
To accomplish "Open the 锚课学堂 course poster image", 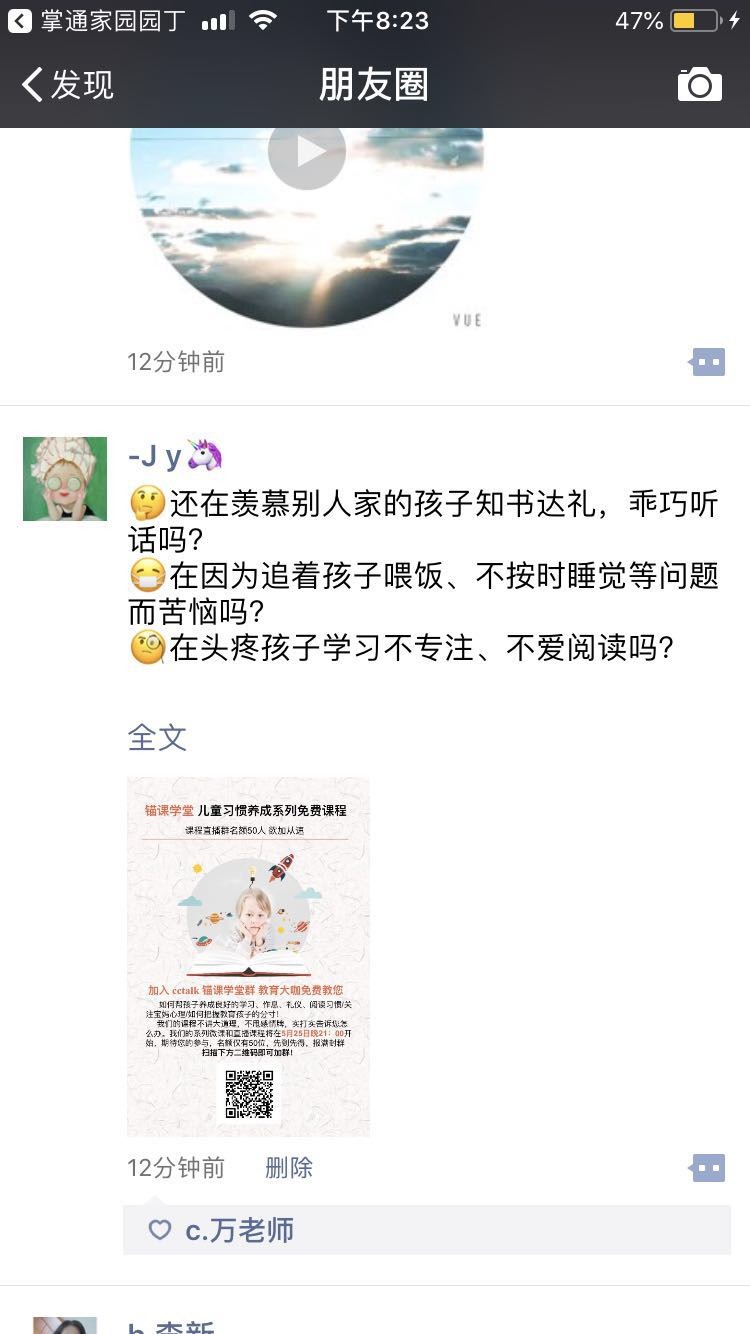I will (248, 956).
